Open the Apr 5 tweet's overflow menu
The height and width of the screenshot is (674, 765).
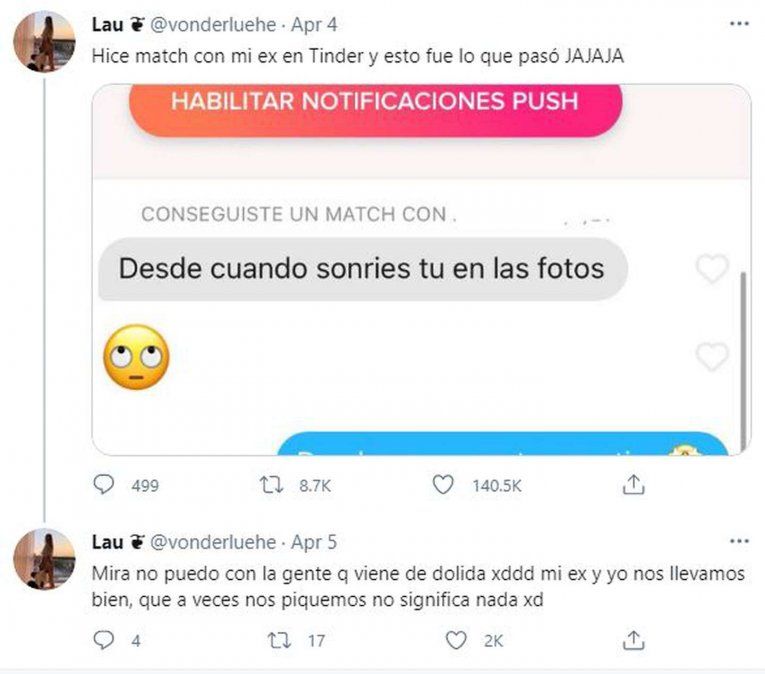click(x=738, y=541)
